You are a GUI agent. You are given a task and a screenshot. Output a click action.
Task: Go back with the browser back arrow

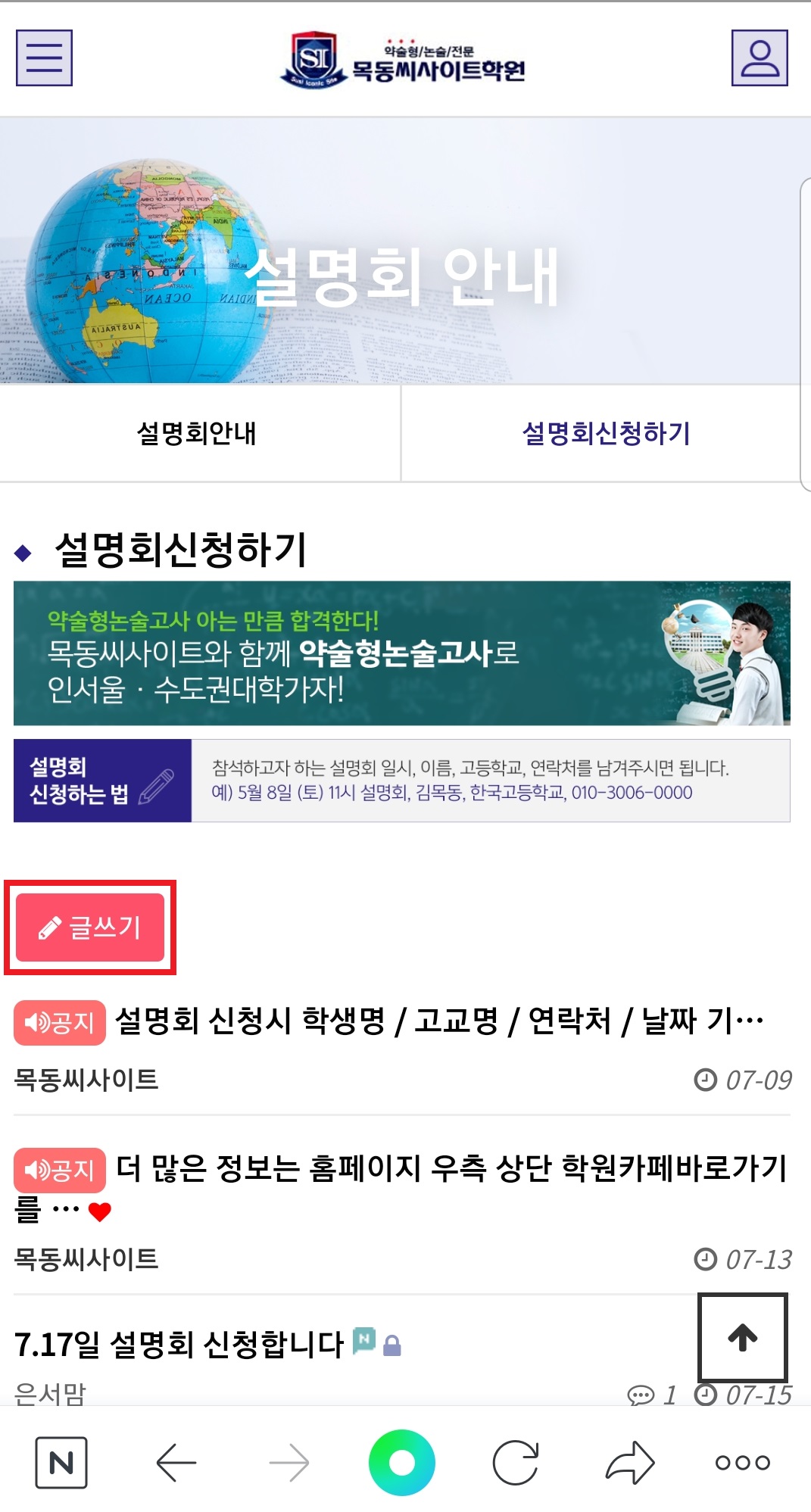coord(176,1463)
